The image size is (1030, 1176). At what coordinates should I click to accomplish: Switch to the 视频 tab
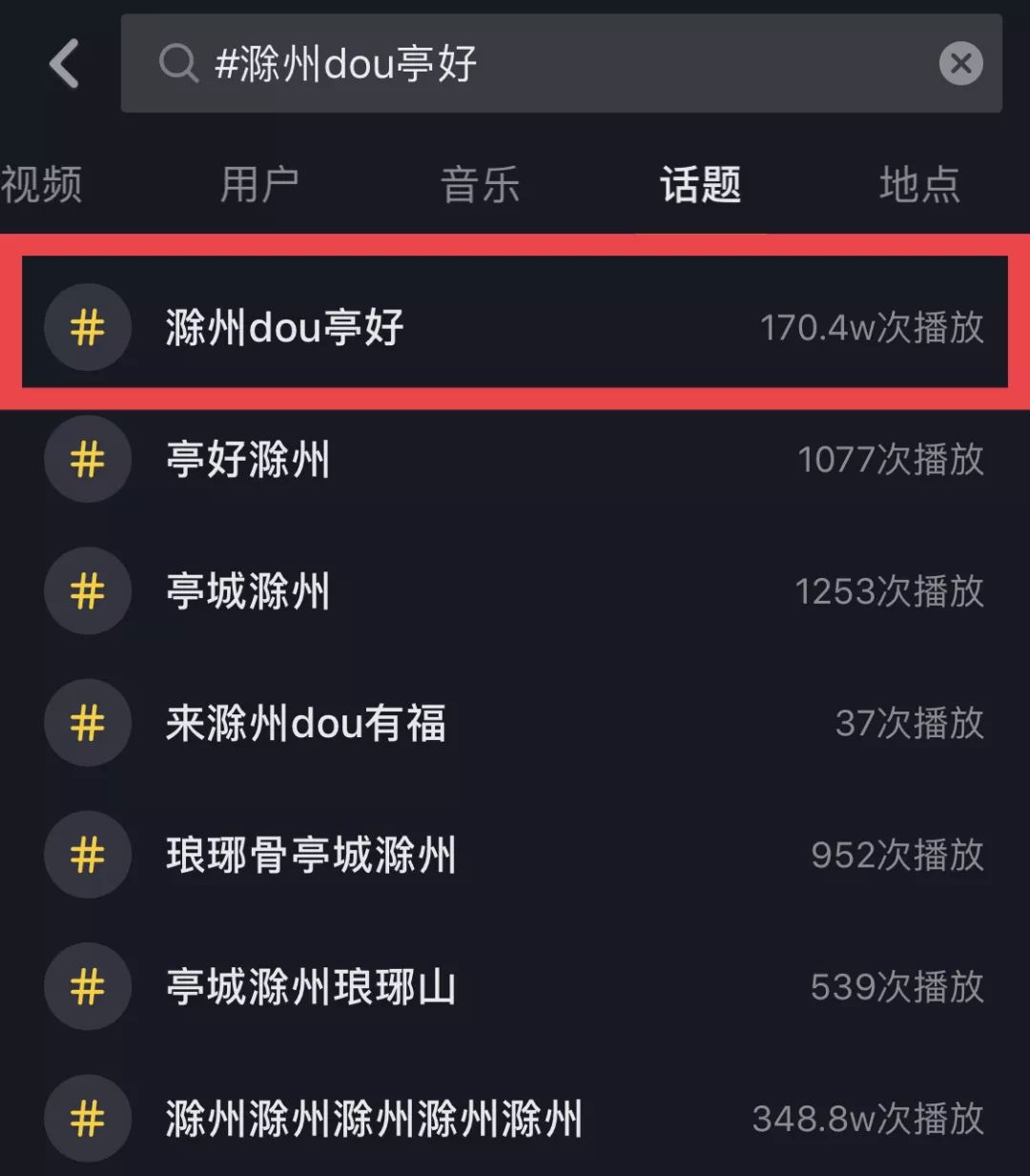tap(42, 184)
